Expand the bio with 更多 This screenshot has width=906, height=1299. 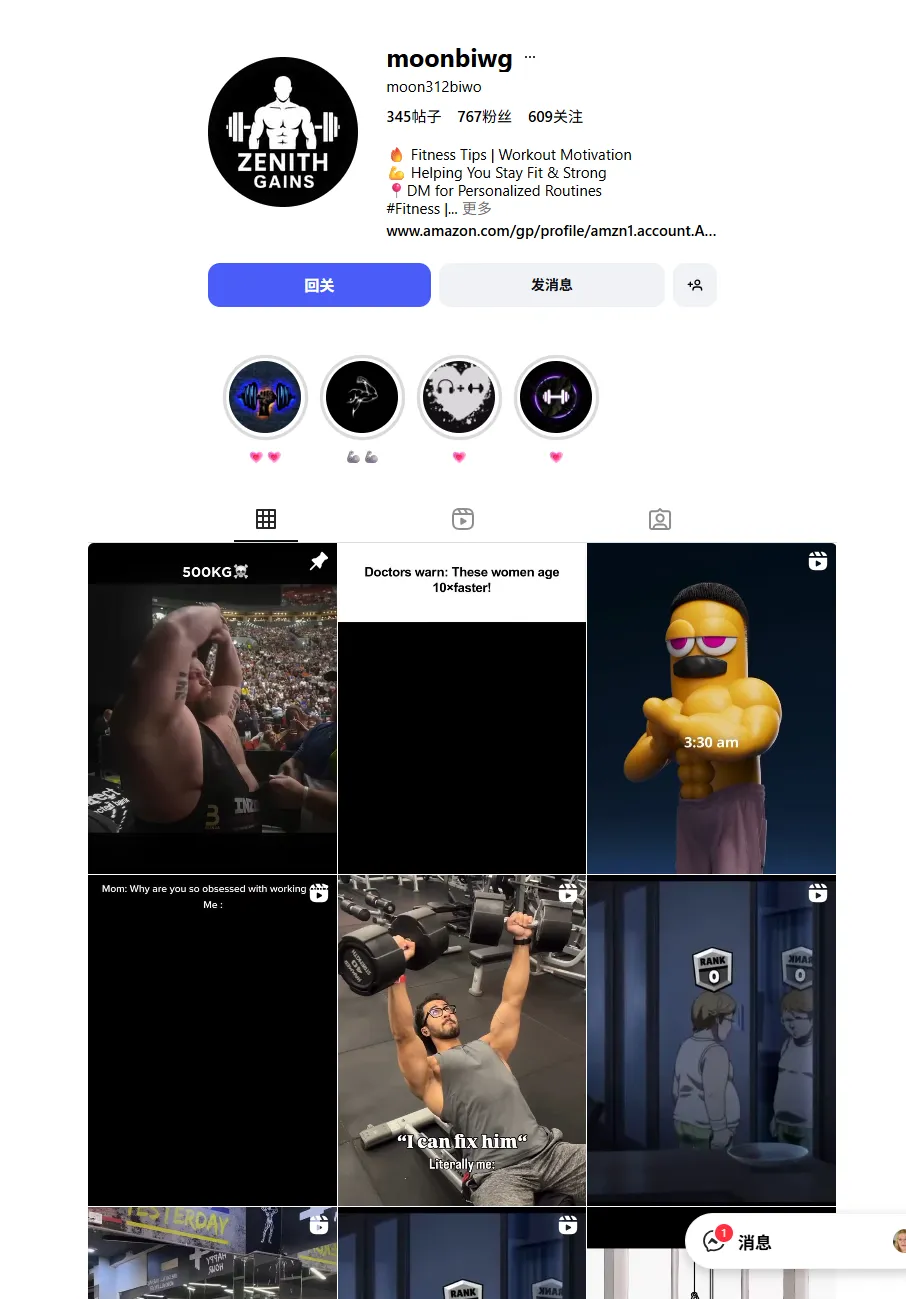(x=477, y=209)
